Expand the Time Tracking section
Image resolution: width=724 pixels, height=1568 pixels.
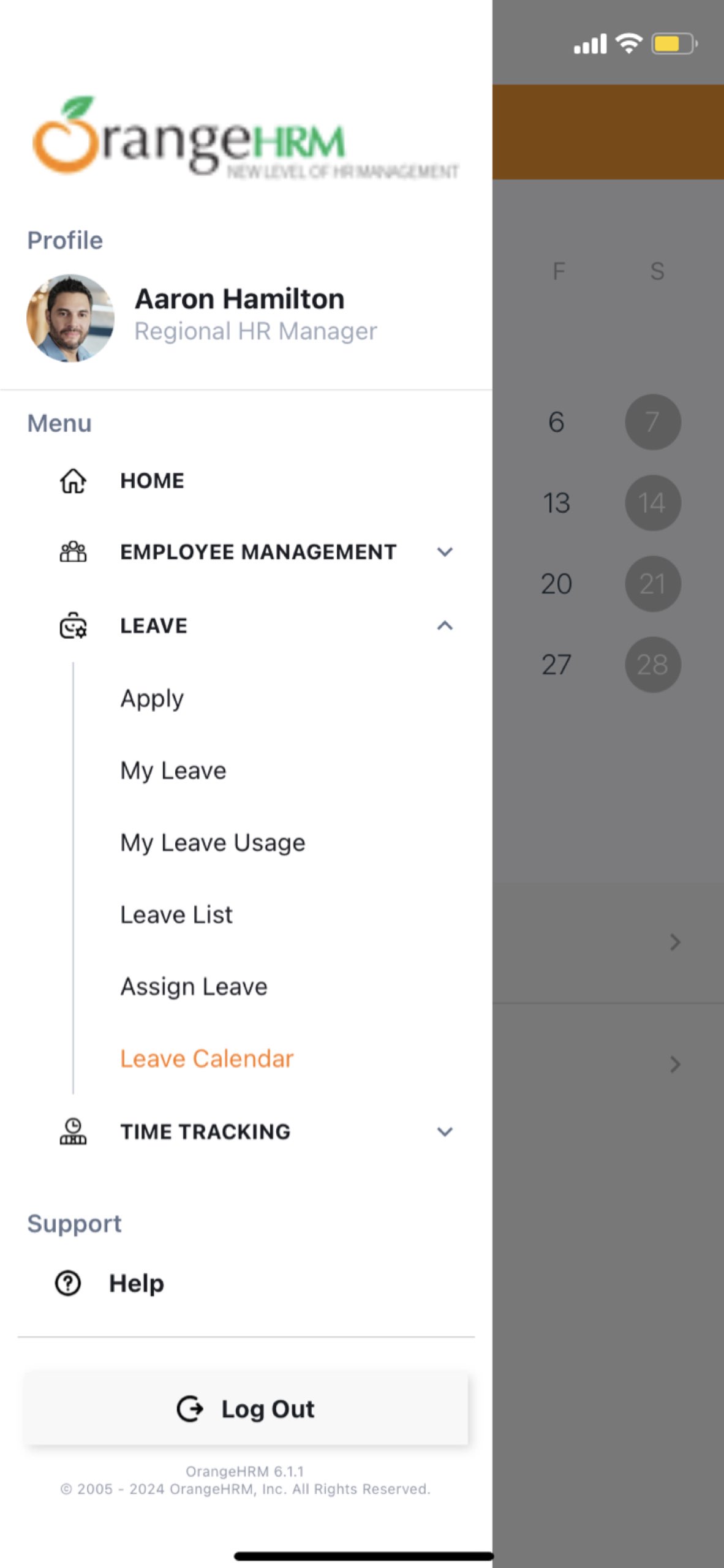[x=257, y=1131]
